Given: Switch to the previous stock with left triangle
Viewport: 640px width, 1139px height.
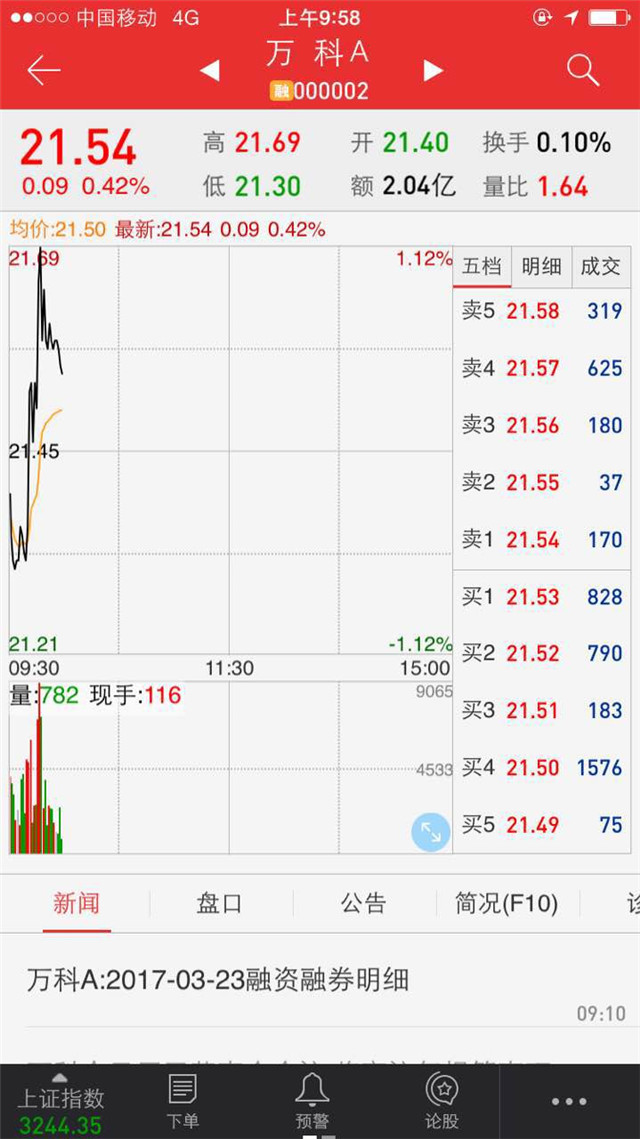Looking at the screenshot, I should coord(210,70).
